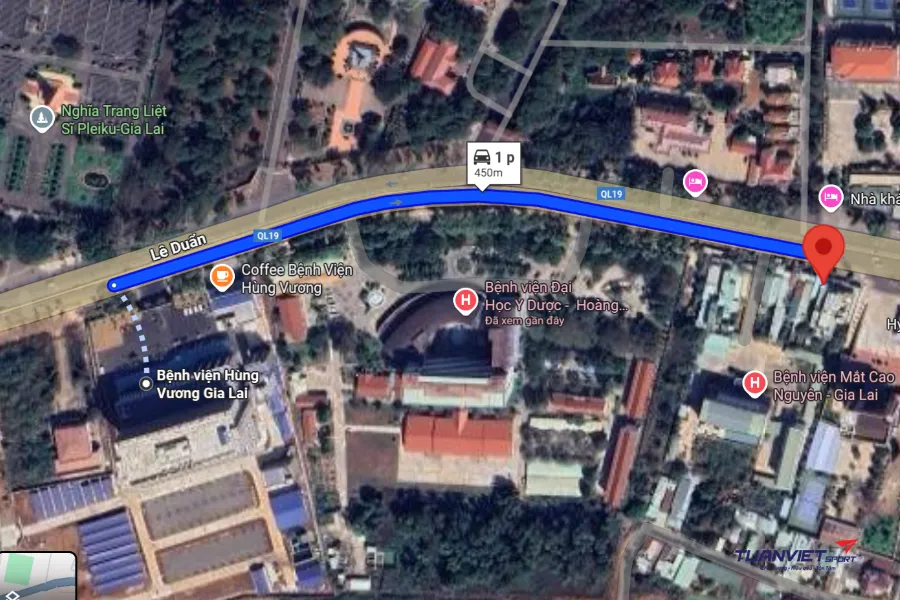Tap the Nhà khách hotel marker

[x=829, y=197]
